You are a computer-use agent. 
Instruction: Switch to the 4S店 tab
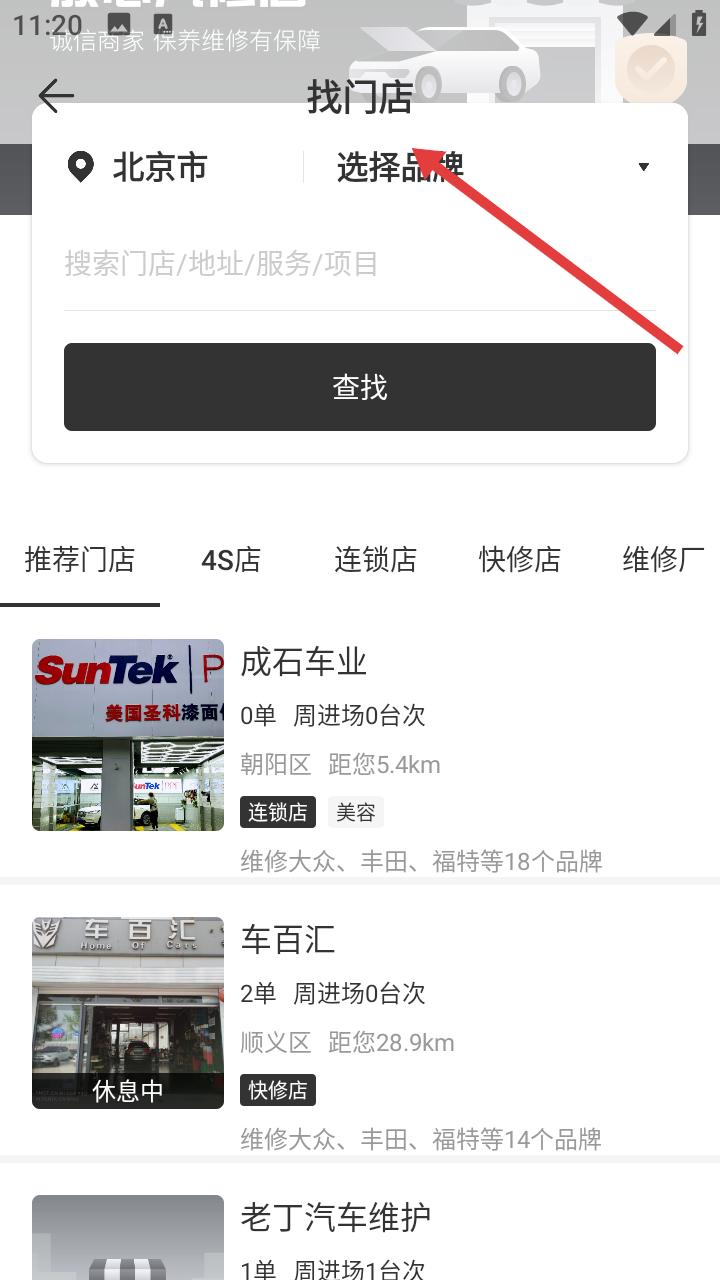tap(231, 560)
